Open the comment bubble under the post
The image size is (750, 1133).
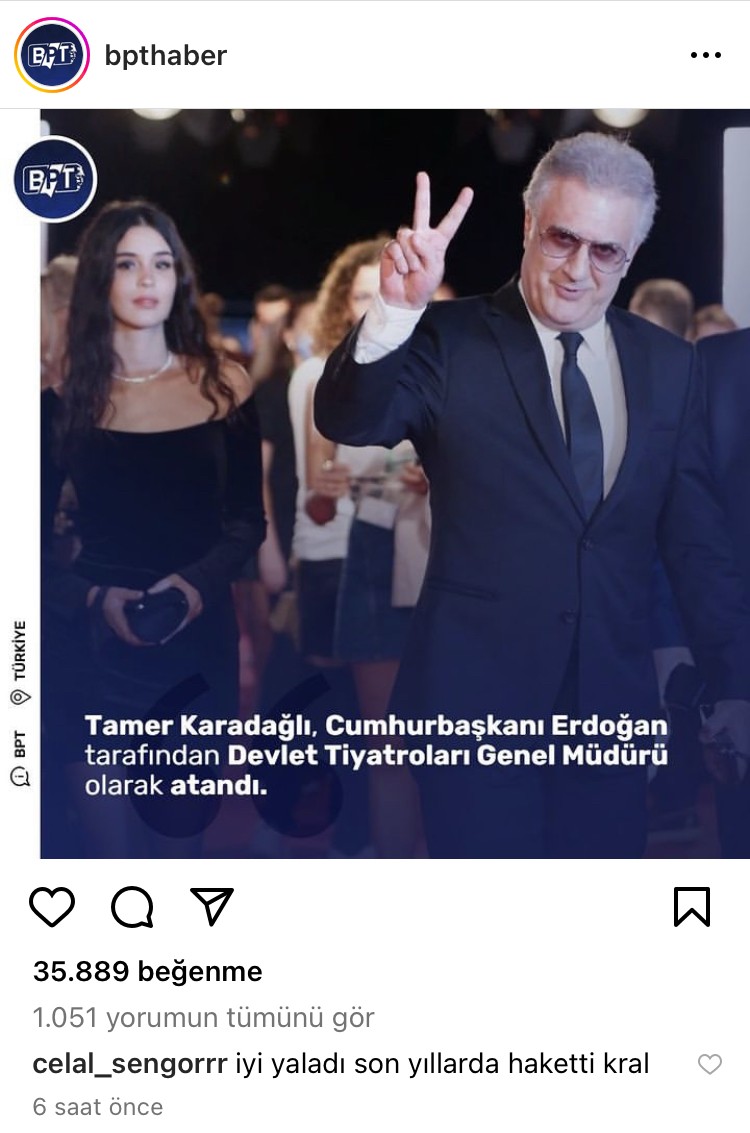(x=132, y=906)
